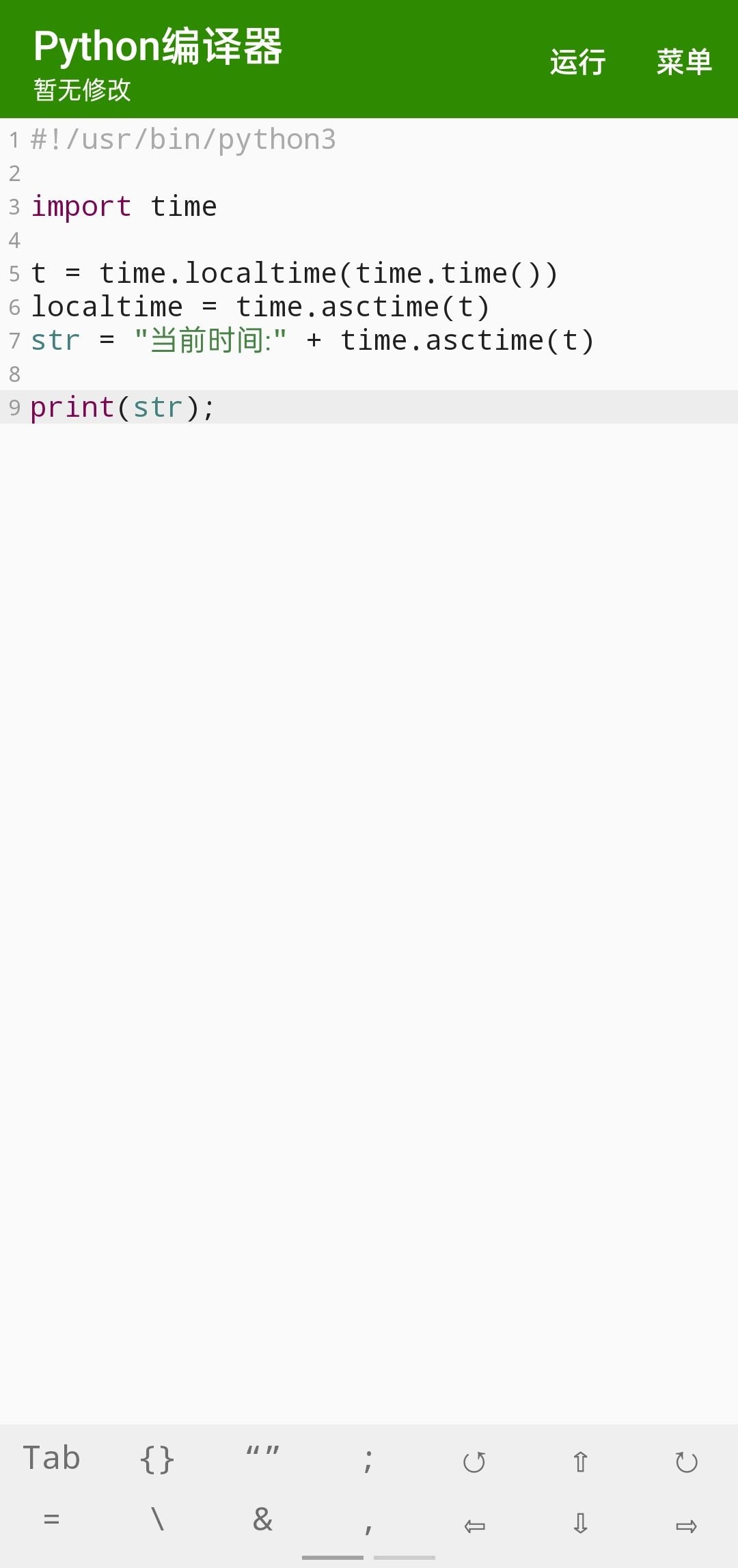Move cursor down one line
Image resolution: width=738 pixels, height=1568 pixels.
pyautogui.click(x=580, y=1522)
